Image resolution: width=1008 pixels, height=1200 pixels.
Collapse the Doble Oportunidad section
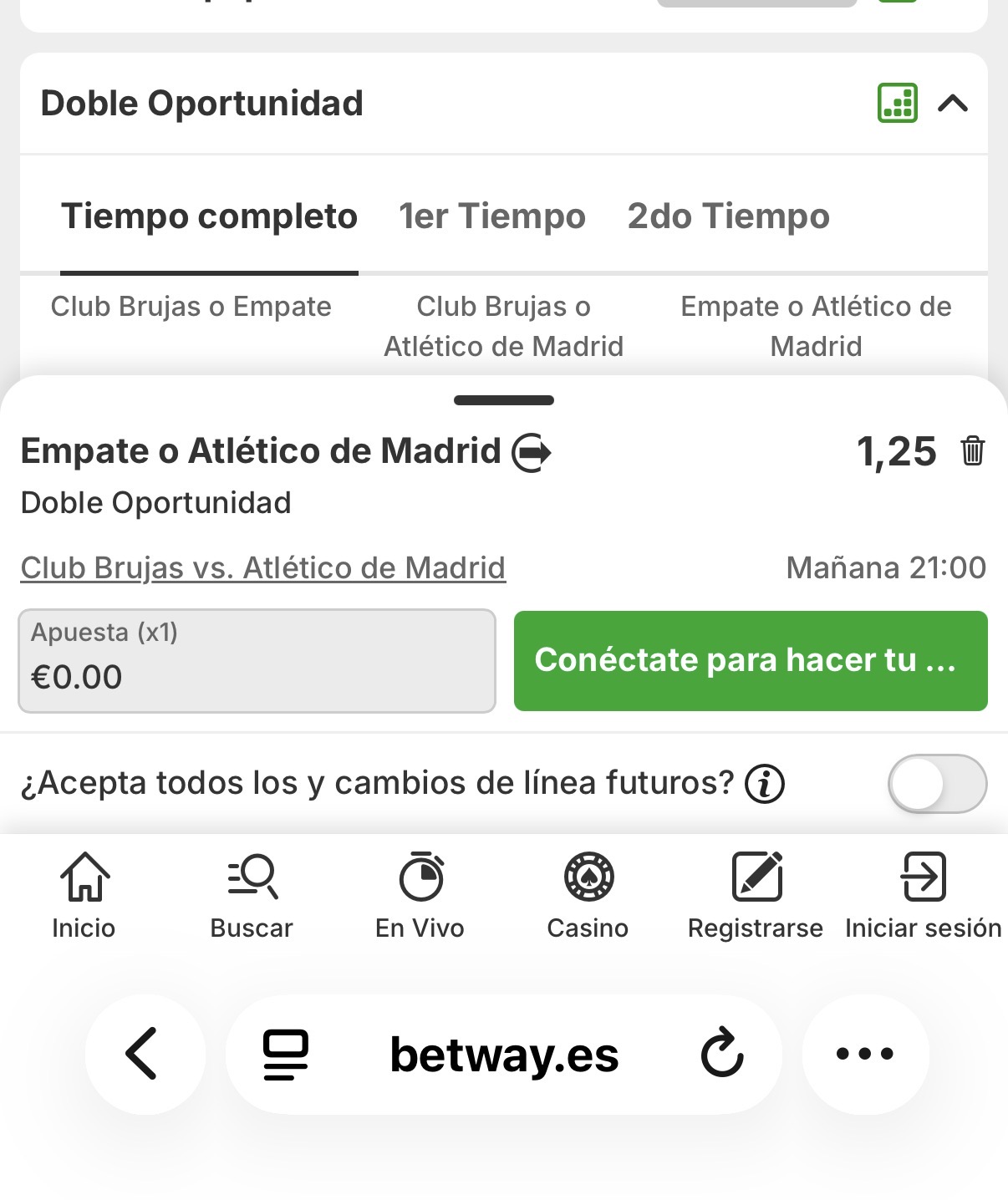click(953, 103)
